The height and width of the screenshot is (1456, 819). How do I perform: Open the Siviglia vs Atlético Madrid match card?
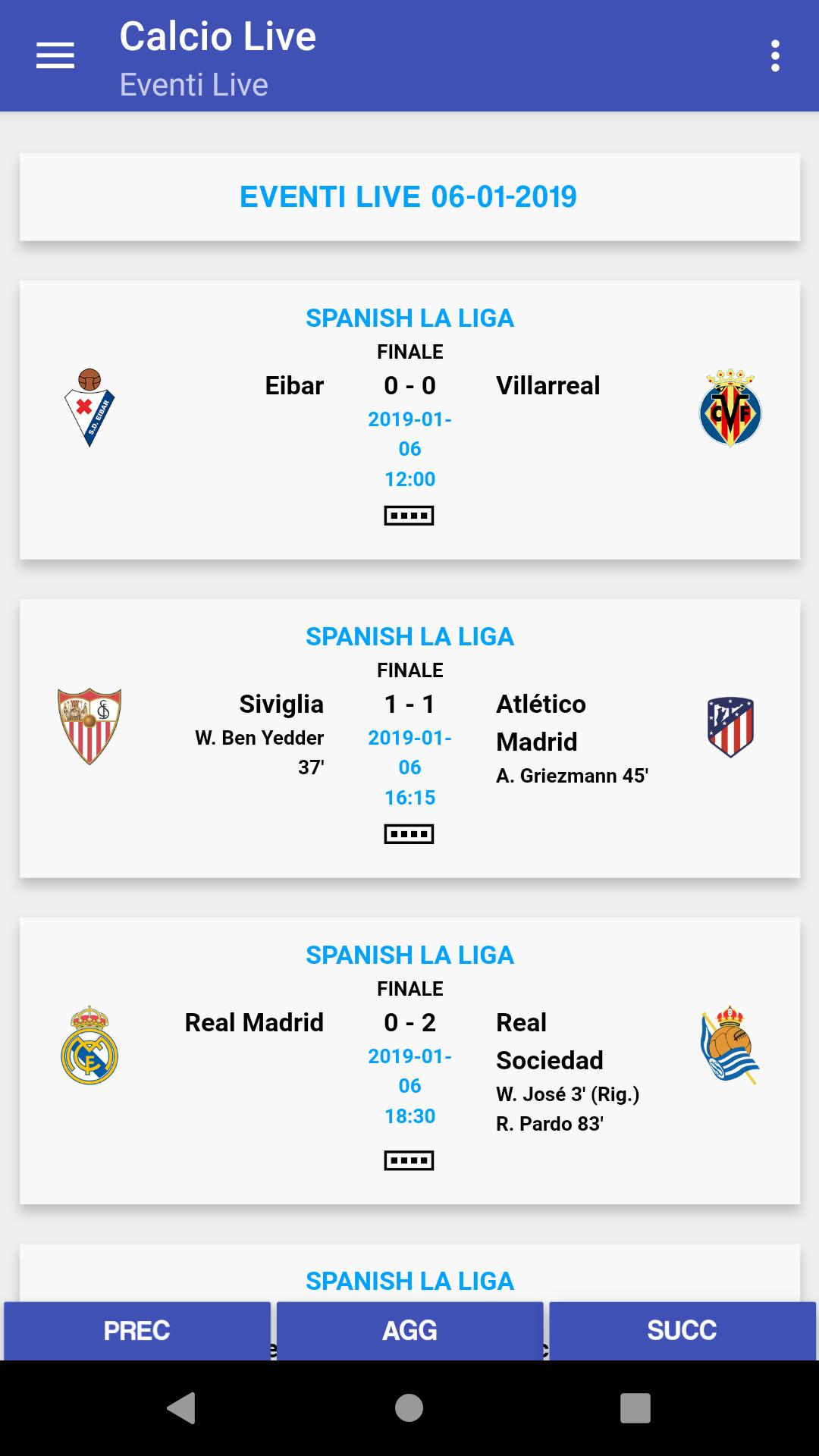click(409, 739)
